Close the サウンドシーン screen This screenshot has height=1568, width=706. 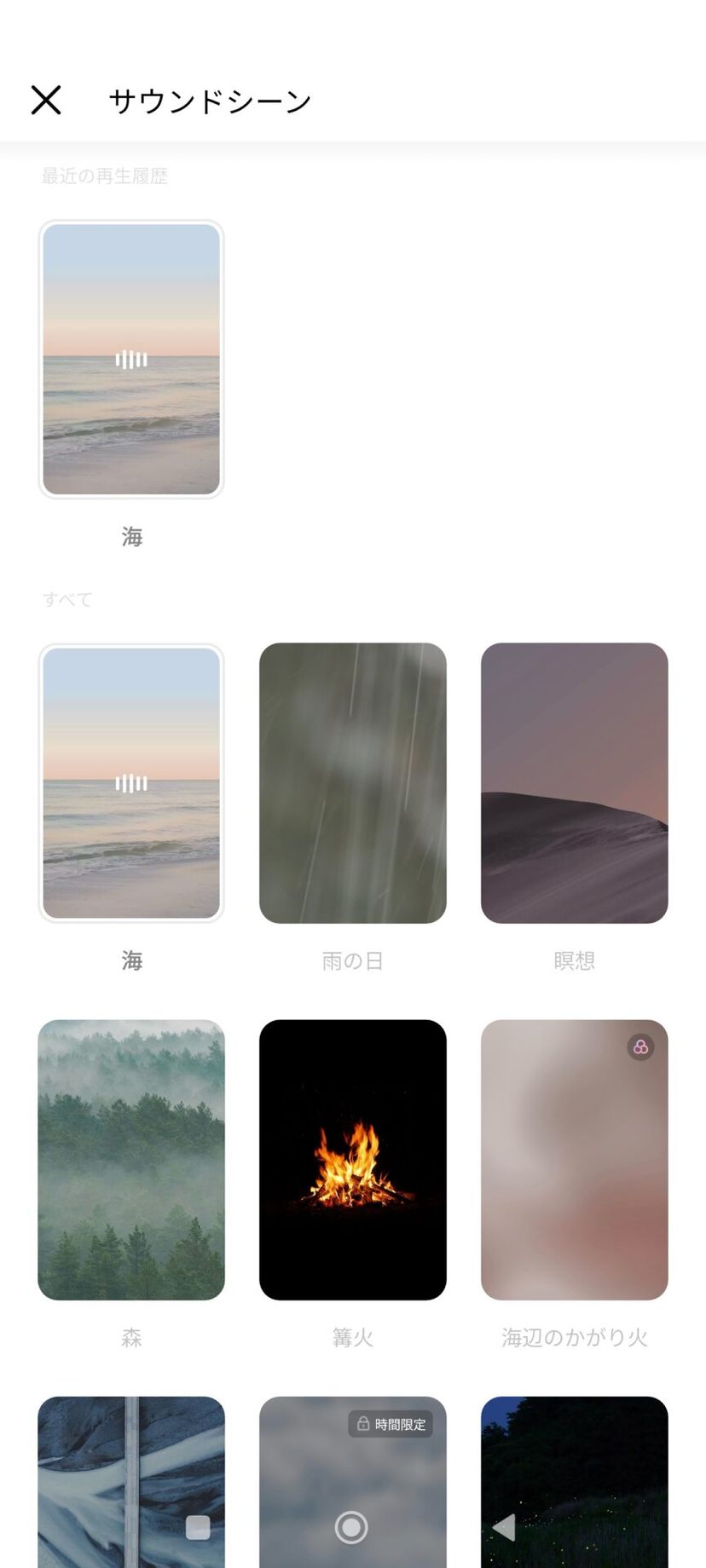click(46, 100)
